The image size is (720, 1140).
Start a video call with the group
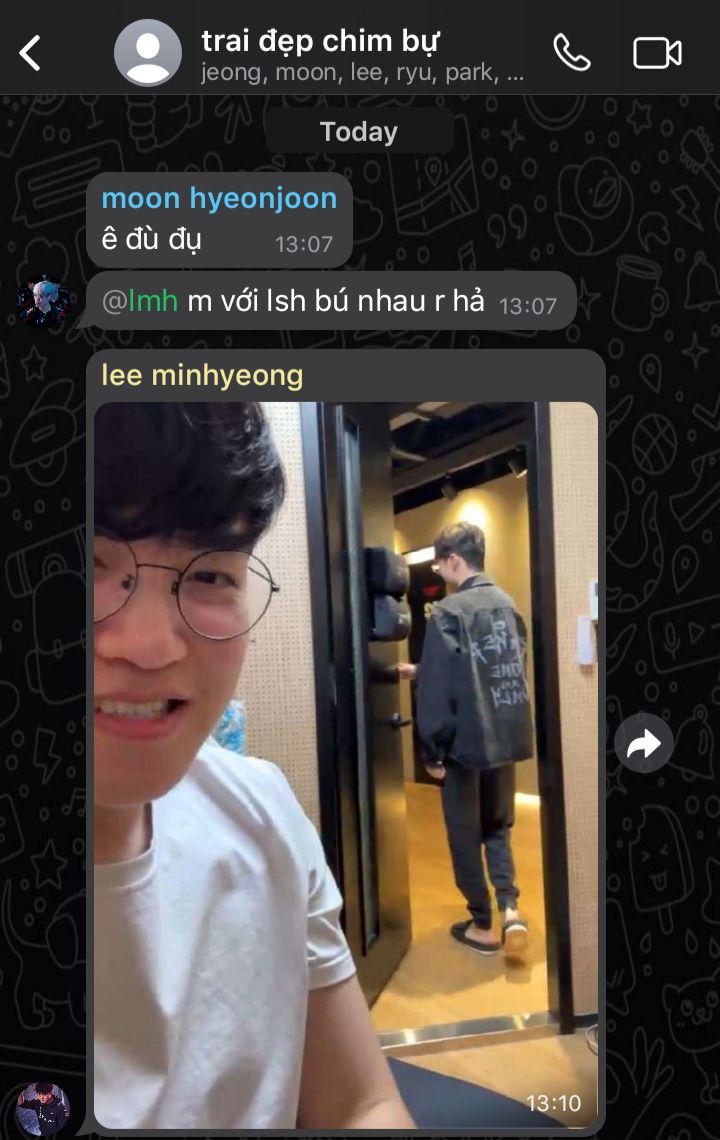pyautogui.click(x=657, y=53)
